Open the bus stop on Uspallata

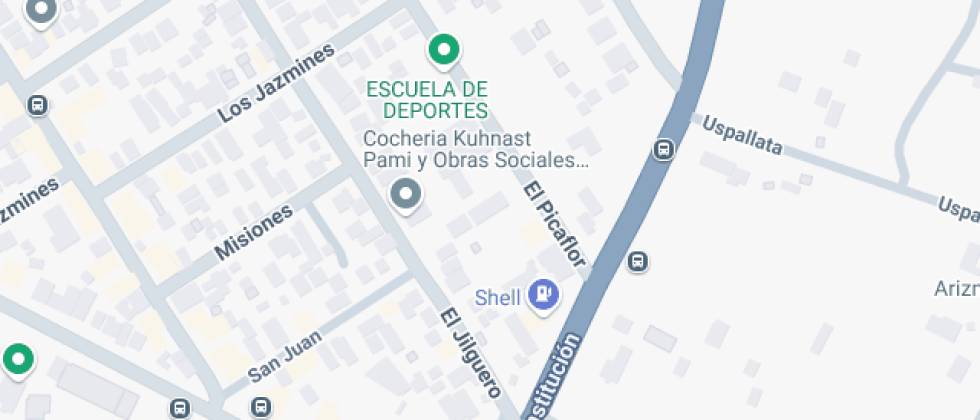pos(662,151)
